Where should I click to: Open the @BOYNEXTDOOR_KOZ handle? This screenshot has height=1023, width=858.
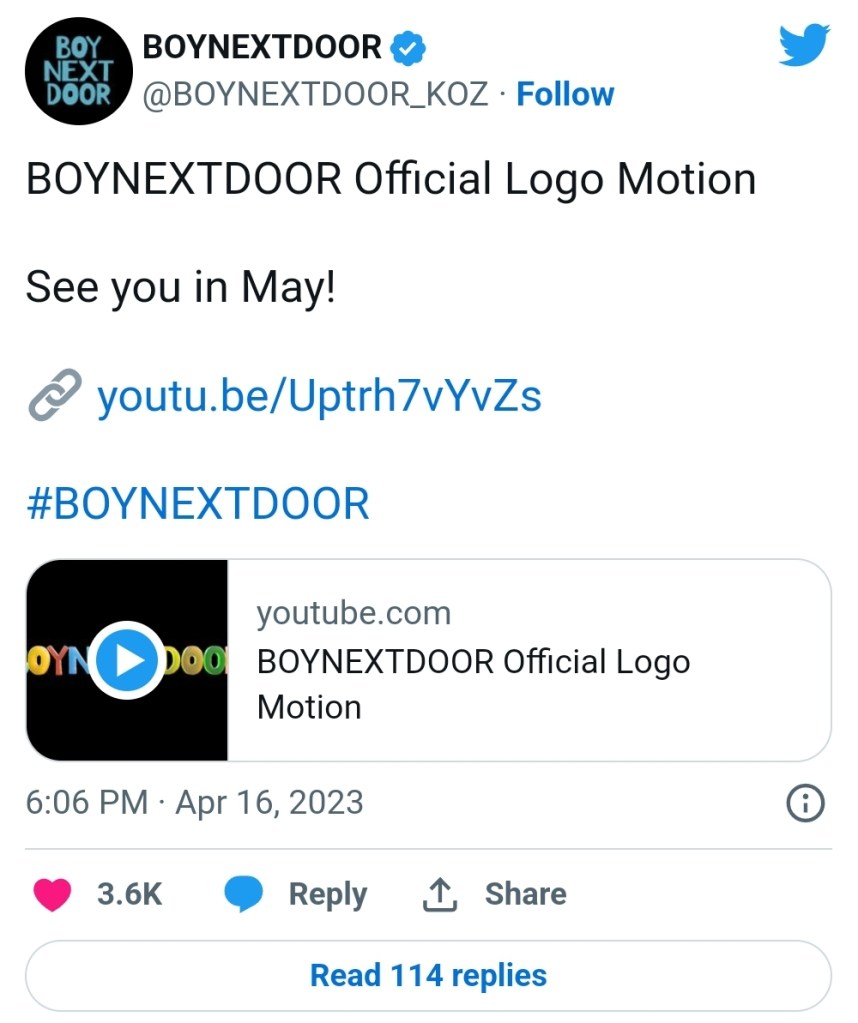[x=316, y=95]
